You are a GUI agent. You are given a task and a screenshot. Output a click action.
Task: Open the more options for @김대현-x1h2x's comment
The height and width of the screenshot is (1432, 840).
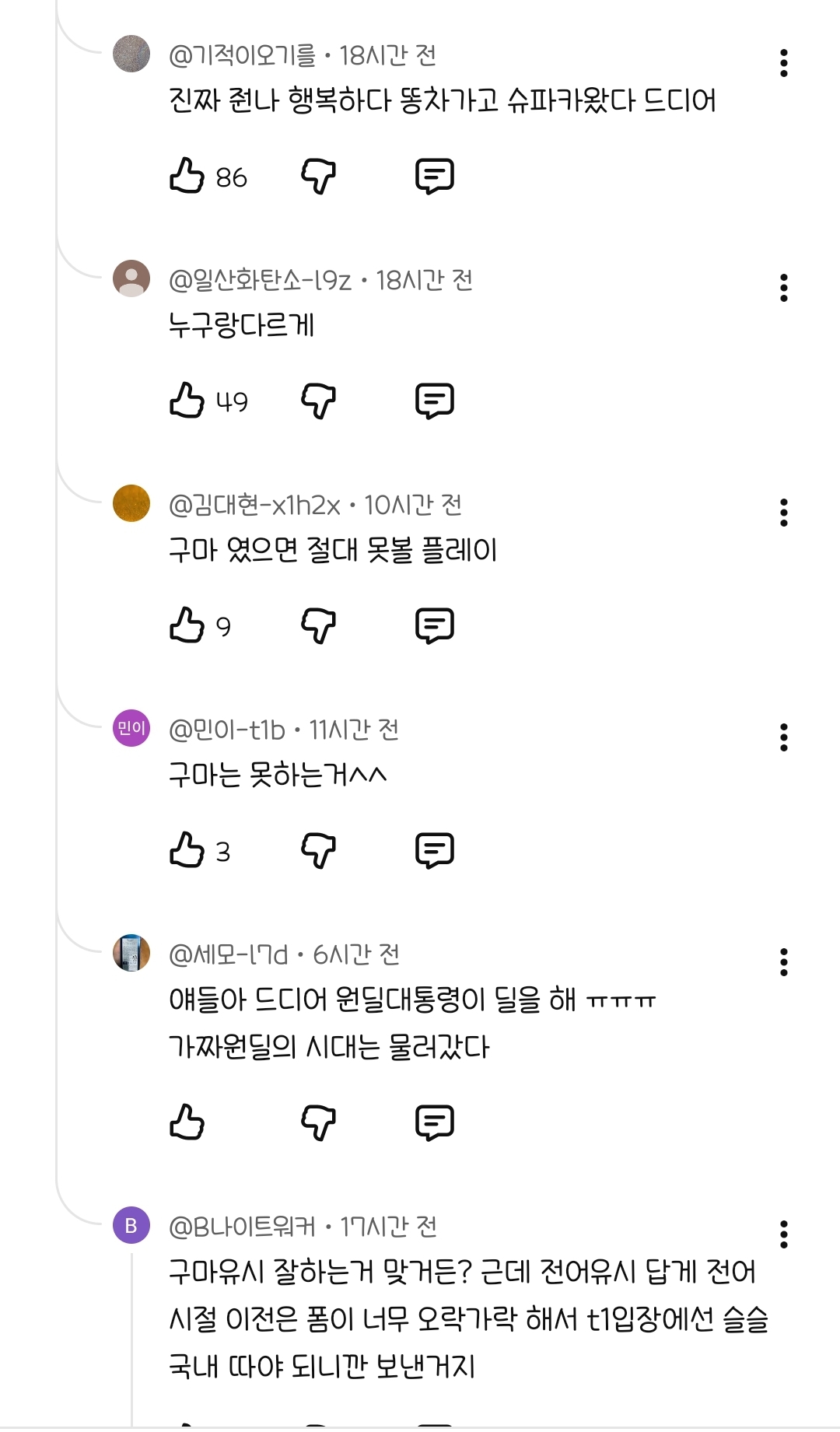coord(783,513)
